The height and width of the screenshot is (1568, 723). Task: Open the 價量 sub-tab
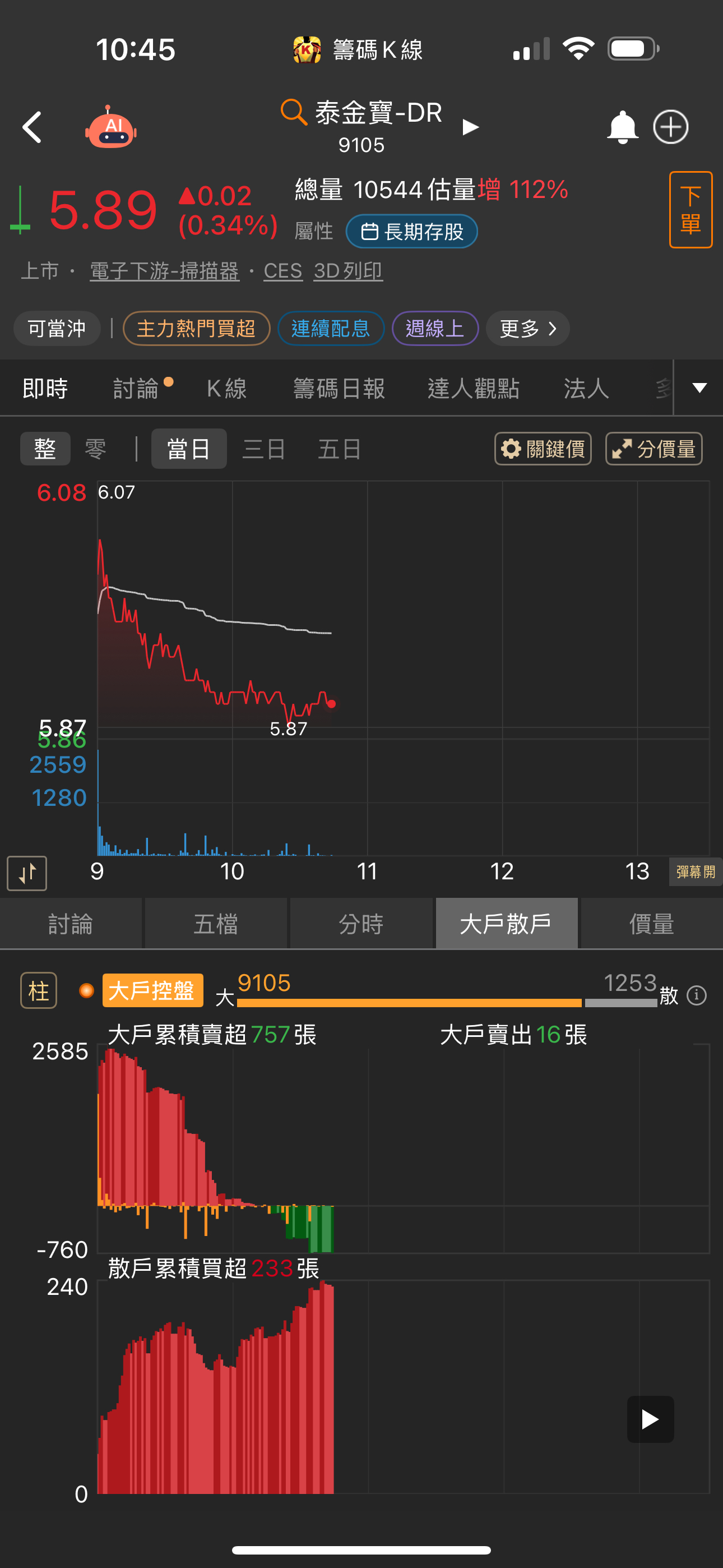click(651, 924)
